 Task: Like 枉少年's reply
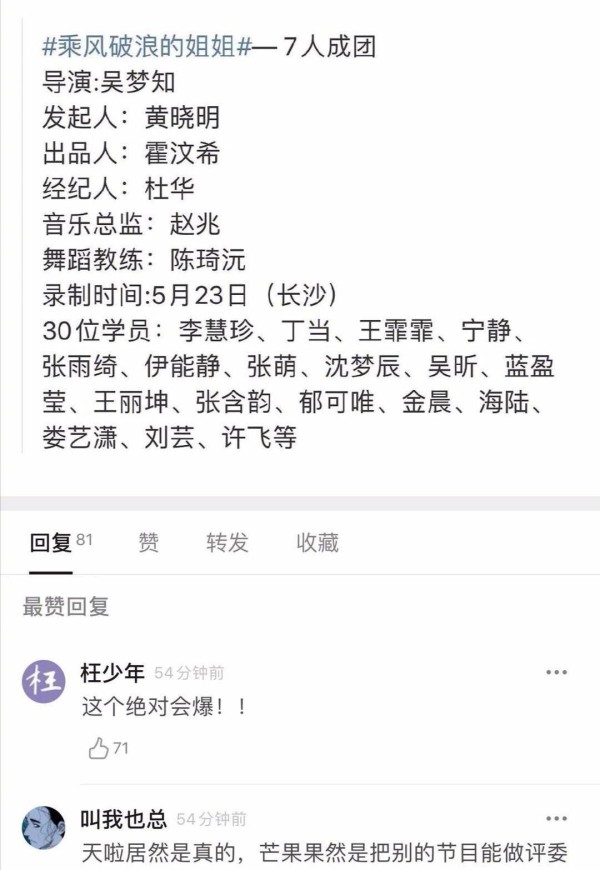tap(99, 748)
